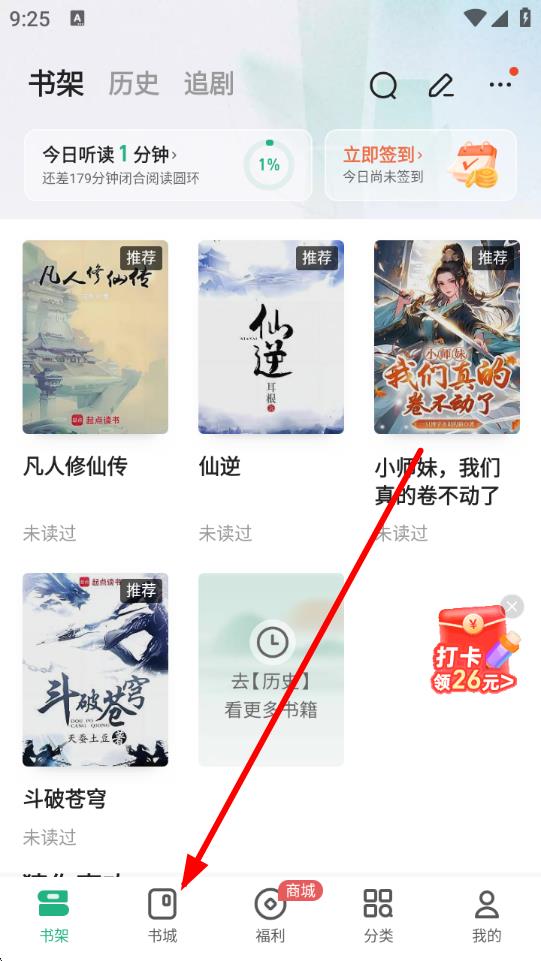Switch to the 历史 tab
Image resolution: width=541 pixels, height=961 pixels.
134,84
